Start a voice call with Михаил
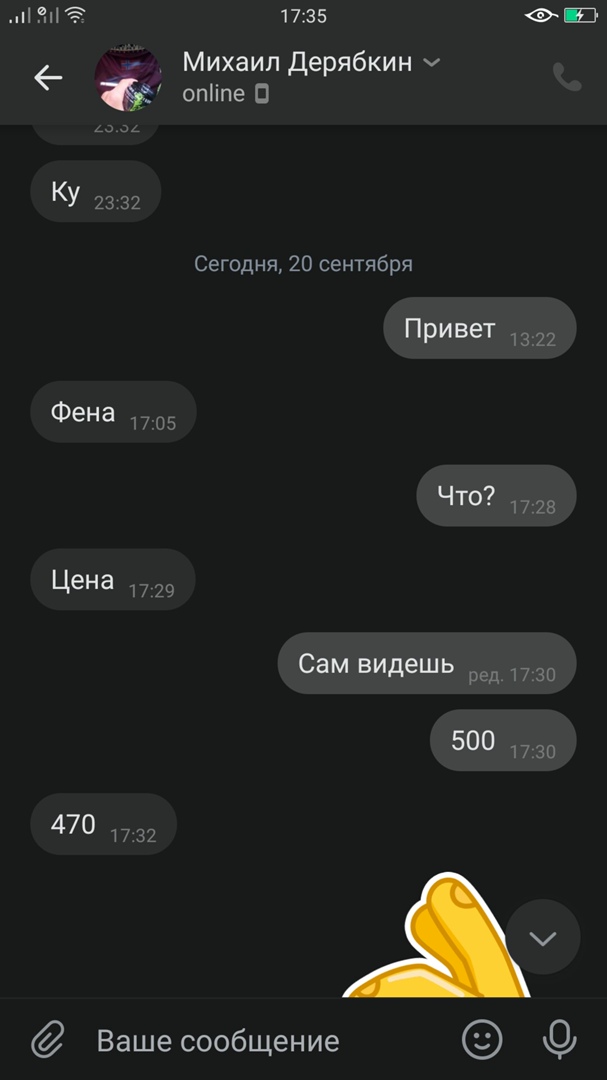607x1080 pixels. (x=566, y=78)
